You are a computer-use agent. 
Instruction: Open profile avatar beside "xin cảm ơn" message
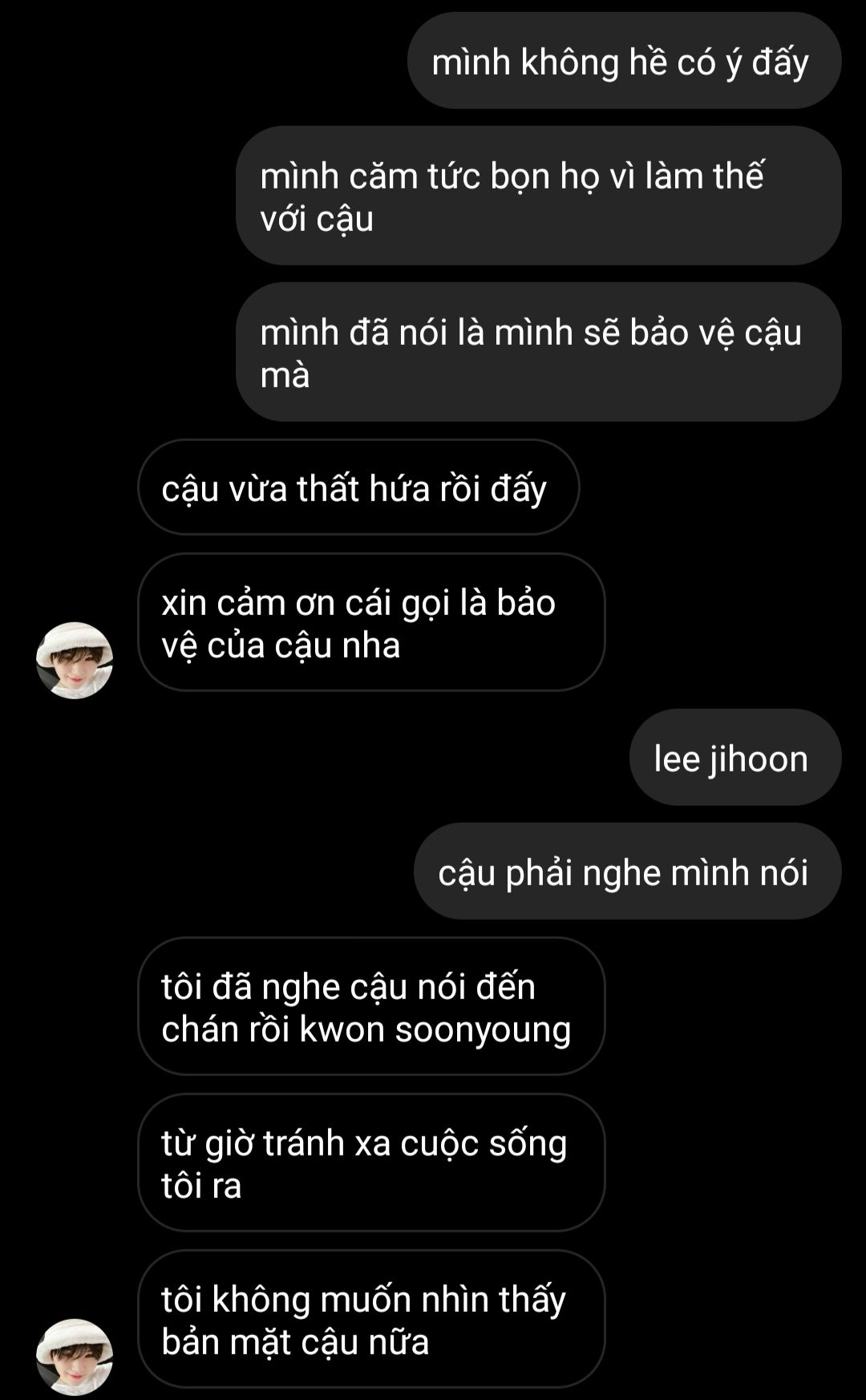[x=75, y=660]
